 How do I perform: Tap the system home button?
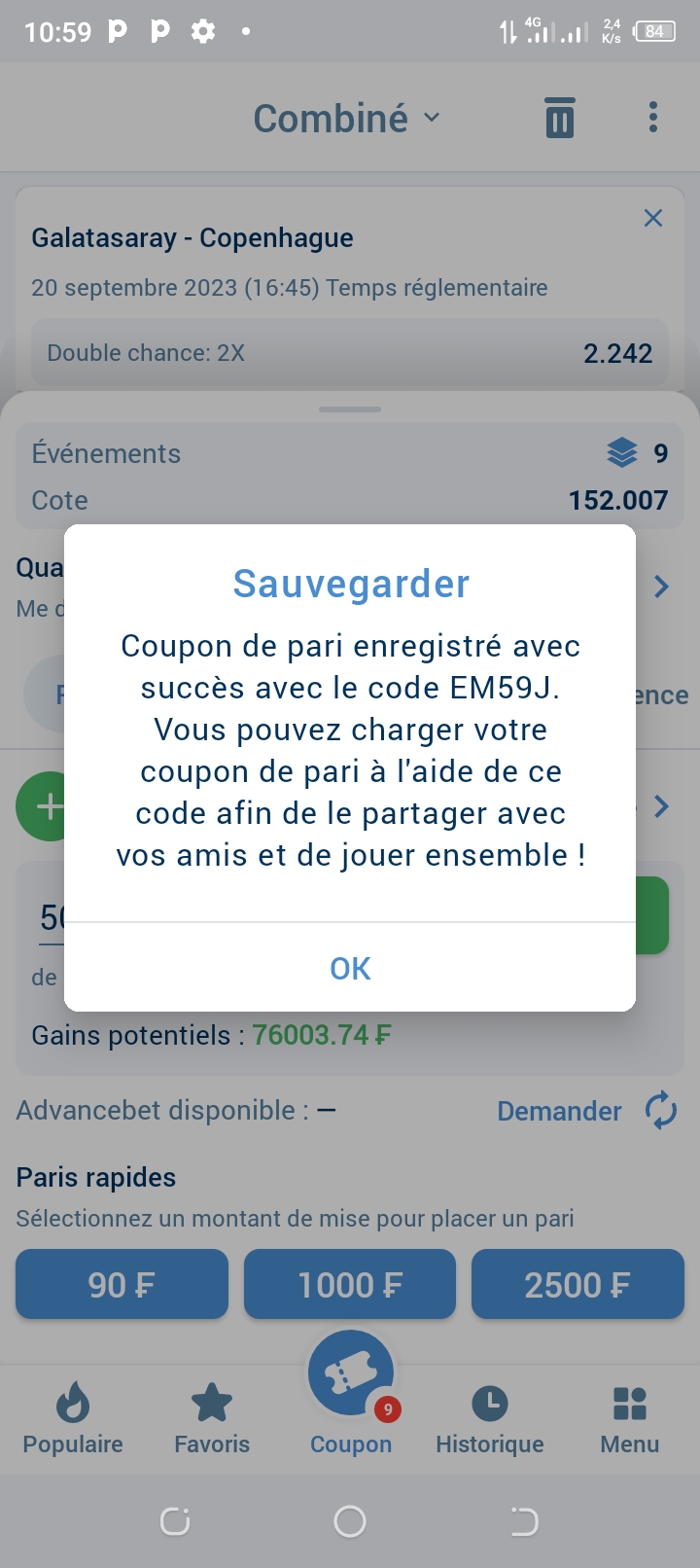pos(350,1521)
